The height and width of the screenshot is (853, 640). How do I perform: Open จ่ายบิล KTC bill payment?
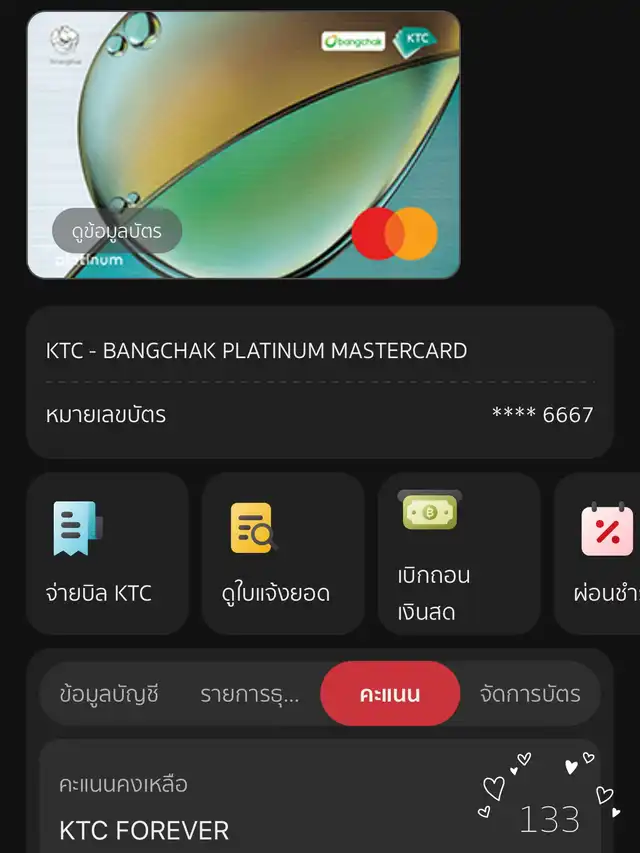107,553
